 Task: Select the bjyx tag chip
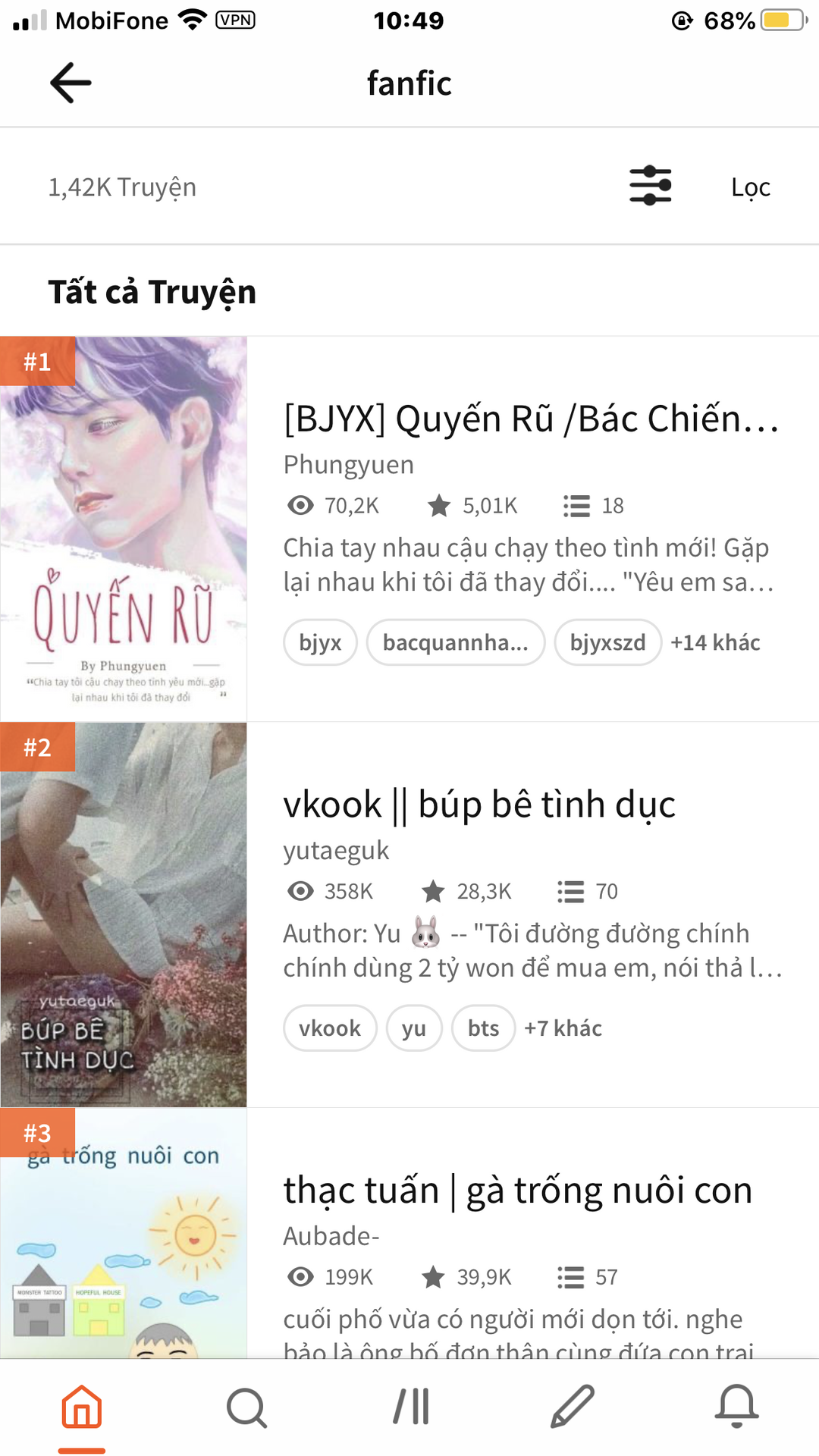pyautogui.click(x=320, y=642)
